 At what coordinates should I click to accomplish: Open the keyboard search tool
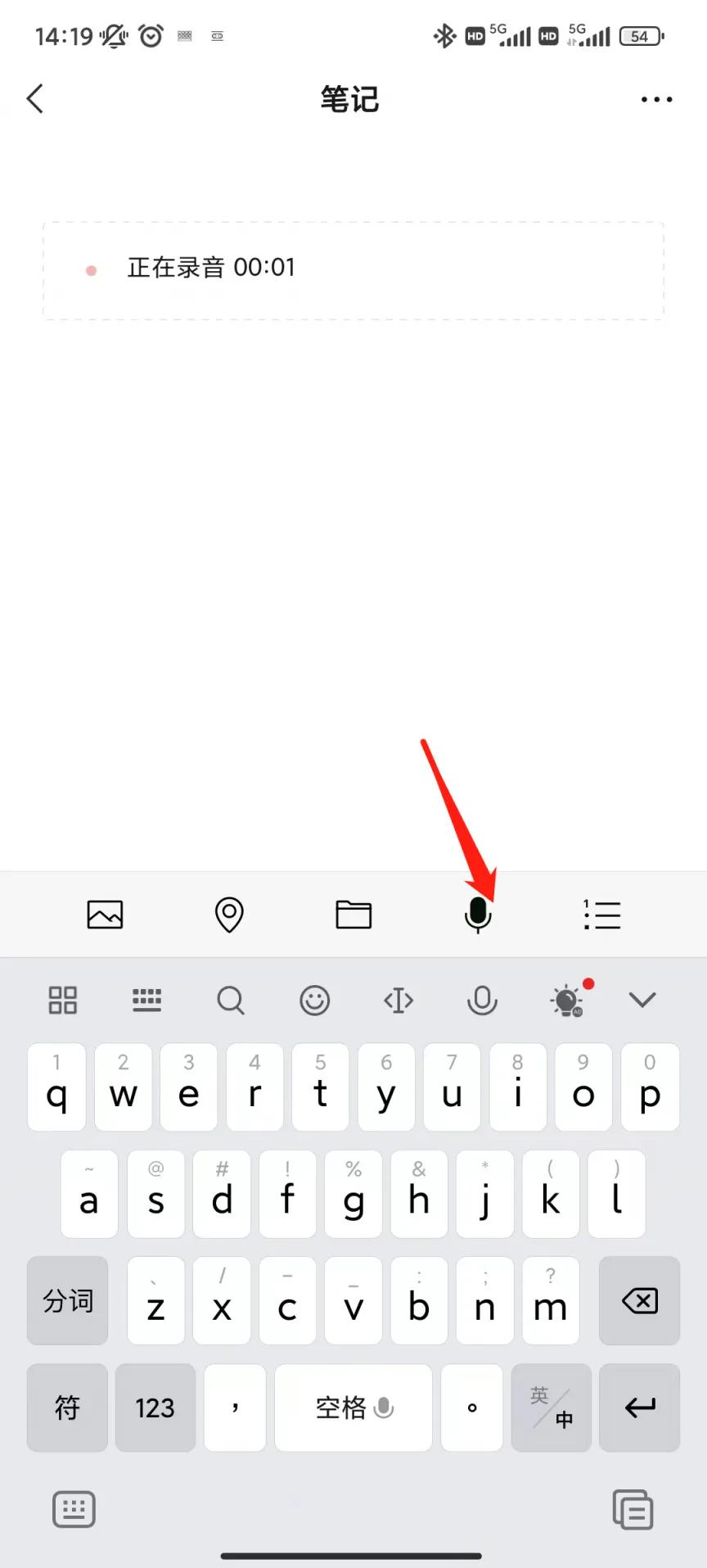point(231,1000)
